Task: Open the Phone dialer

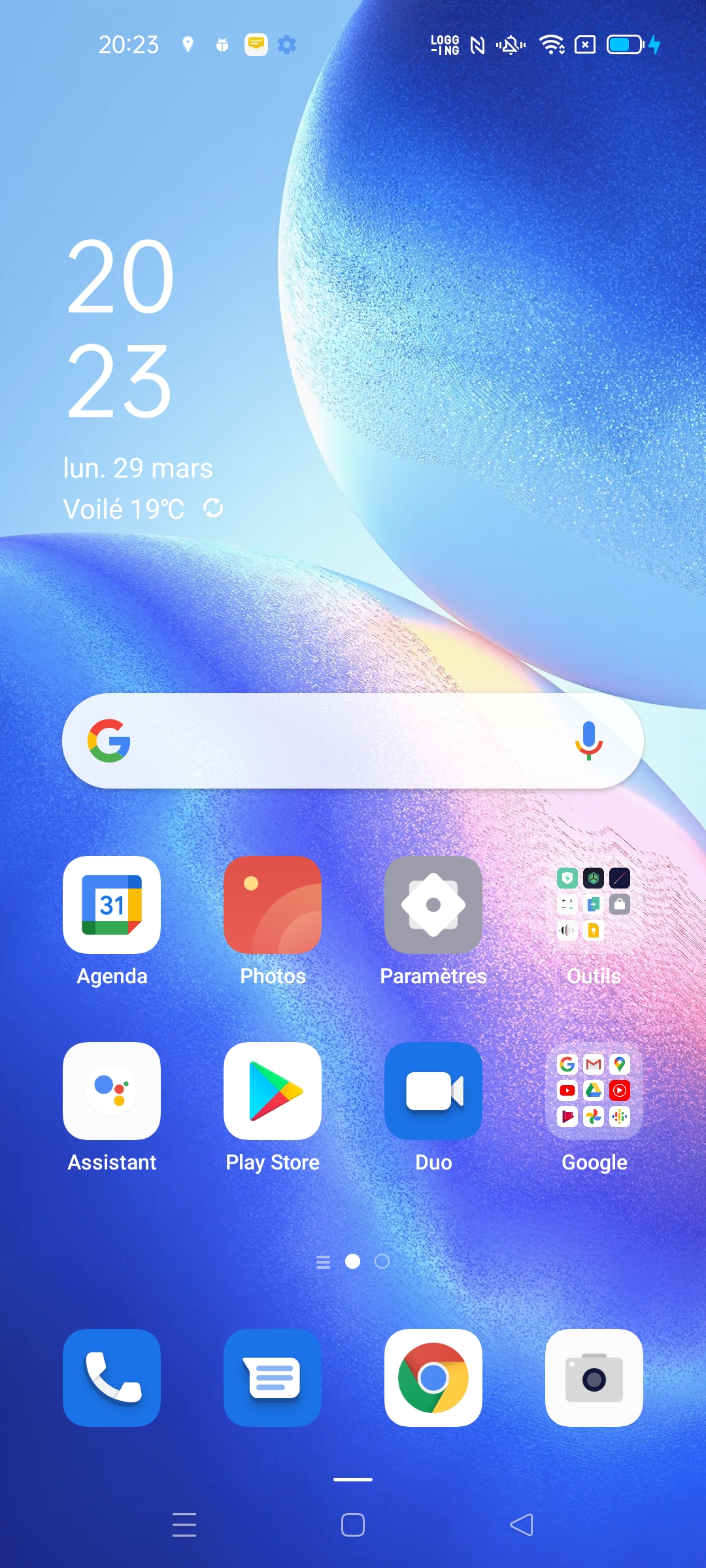Action: tap(112, 1378)
